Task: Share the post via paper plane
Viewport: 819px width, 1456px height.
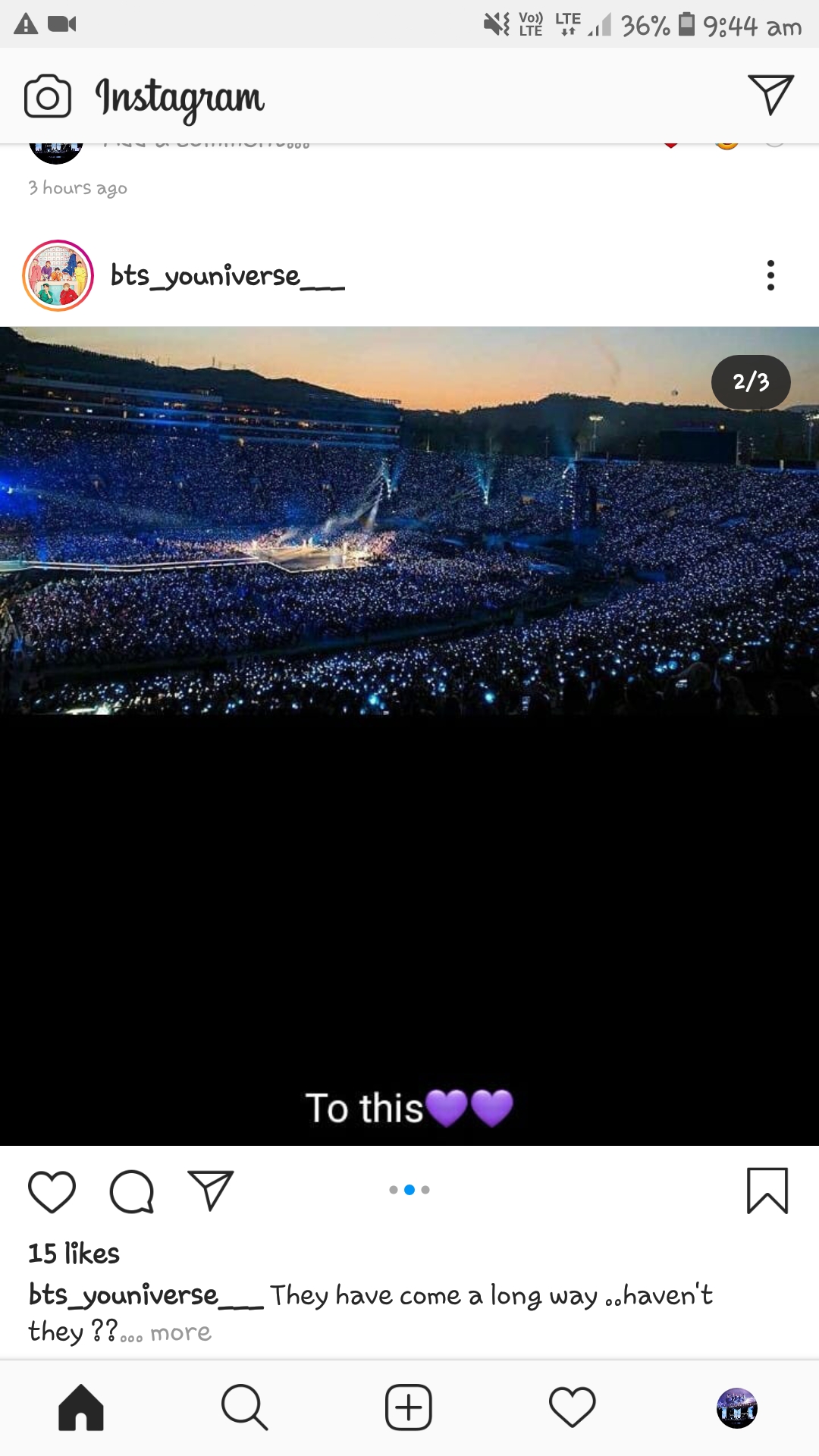Action: coord(210,1191)
